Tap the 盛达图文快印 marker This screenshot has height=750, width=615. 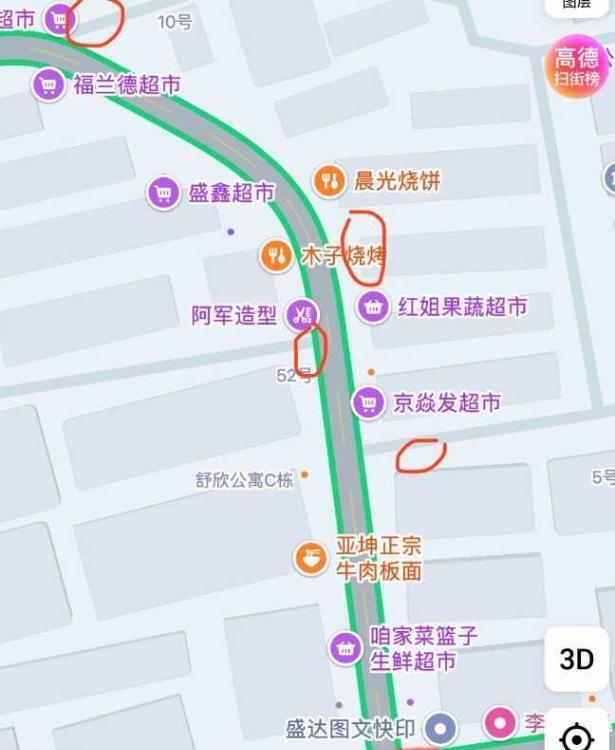(x=438, y=727)
